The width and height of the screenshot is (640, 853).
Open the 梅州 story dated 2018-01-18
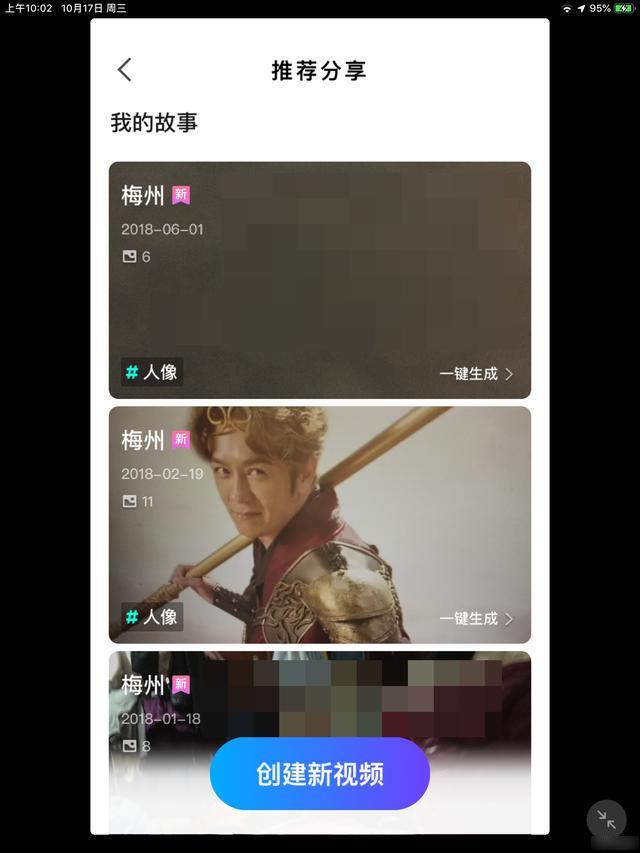pyautogui.click(x=320, y=700)
